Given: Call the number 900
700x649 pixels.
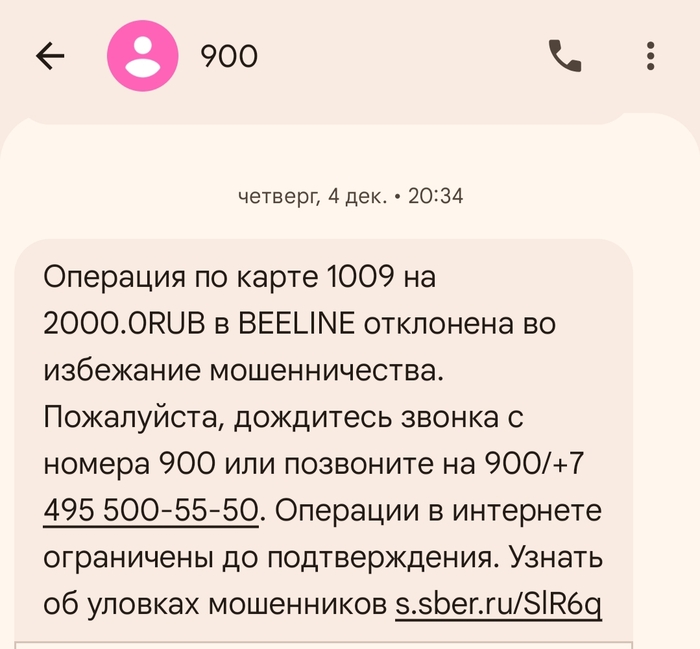Looking at the screenshot, I should (565, 56).
